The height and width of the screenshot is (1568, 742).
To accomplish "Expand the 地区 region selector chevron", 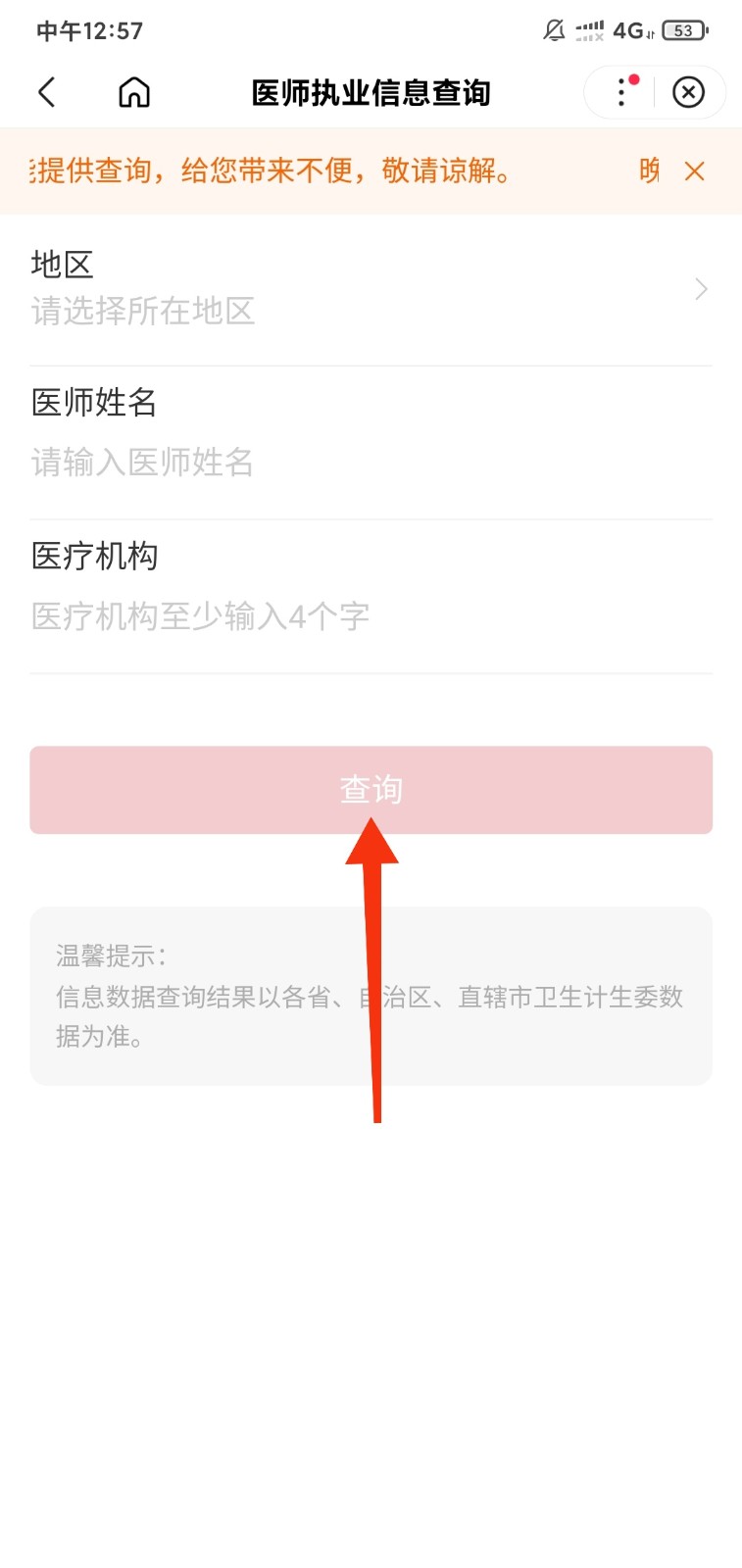I will 699,288.
